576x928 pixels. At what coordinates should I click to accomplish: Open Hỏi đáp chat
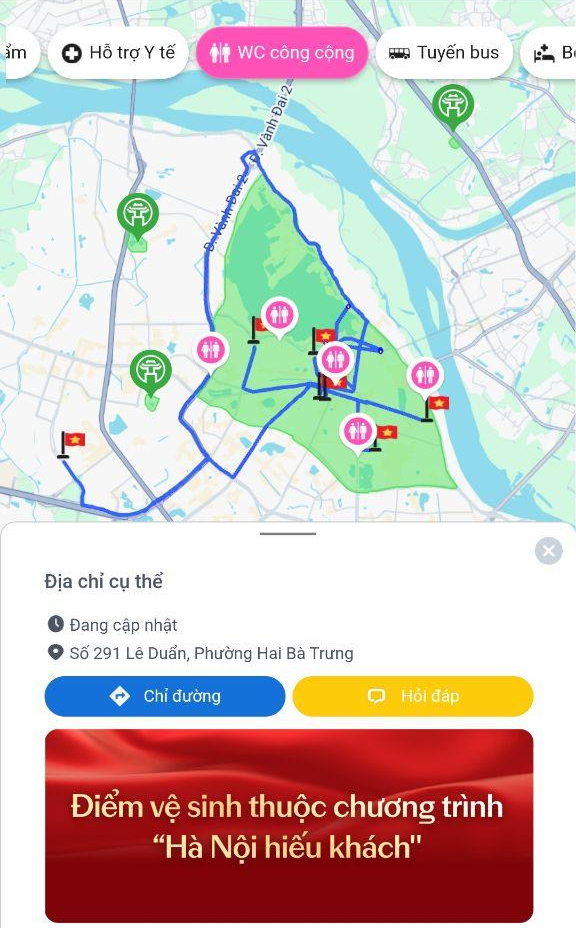pyautogui.click(x=413, y=696)
